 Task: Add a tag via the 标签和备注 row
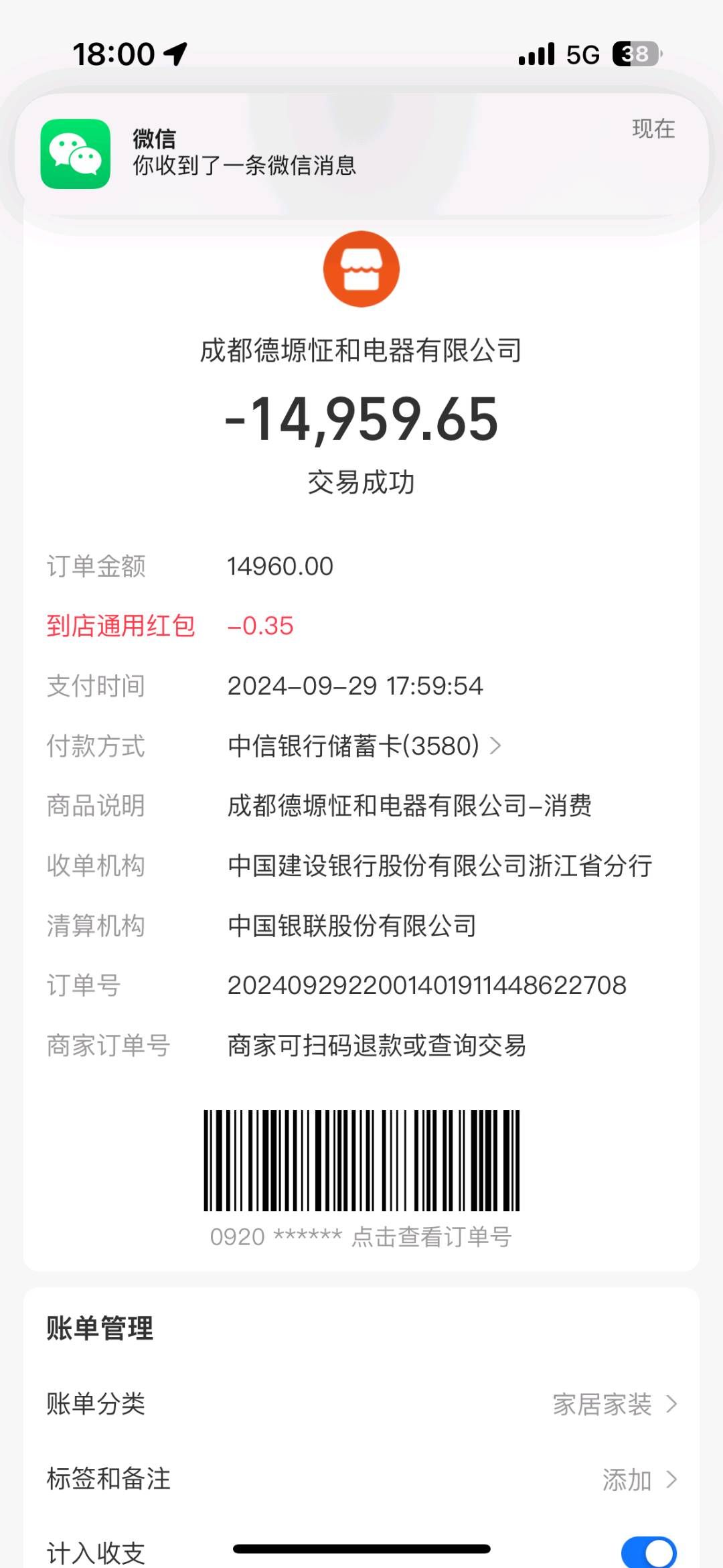click(x=361, y=1478)
